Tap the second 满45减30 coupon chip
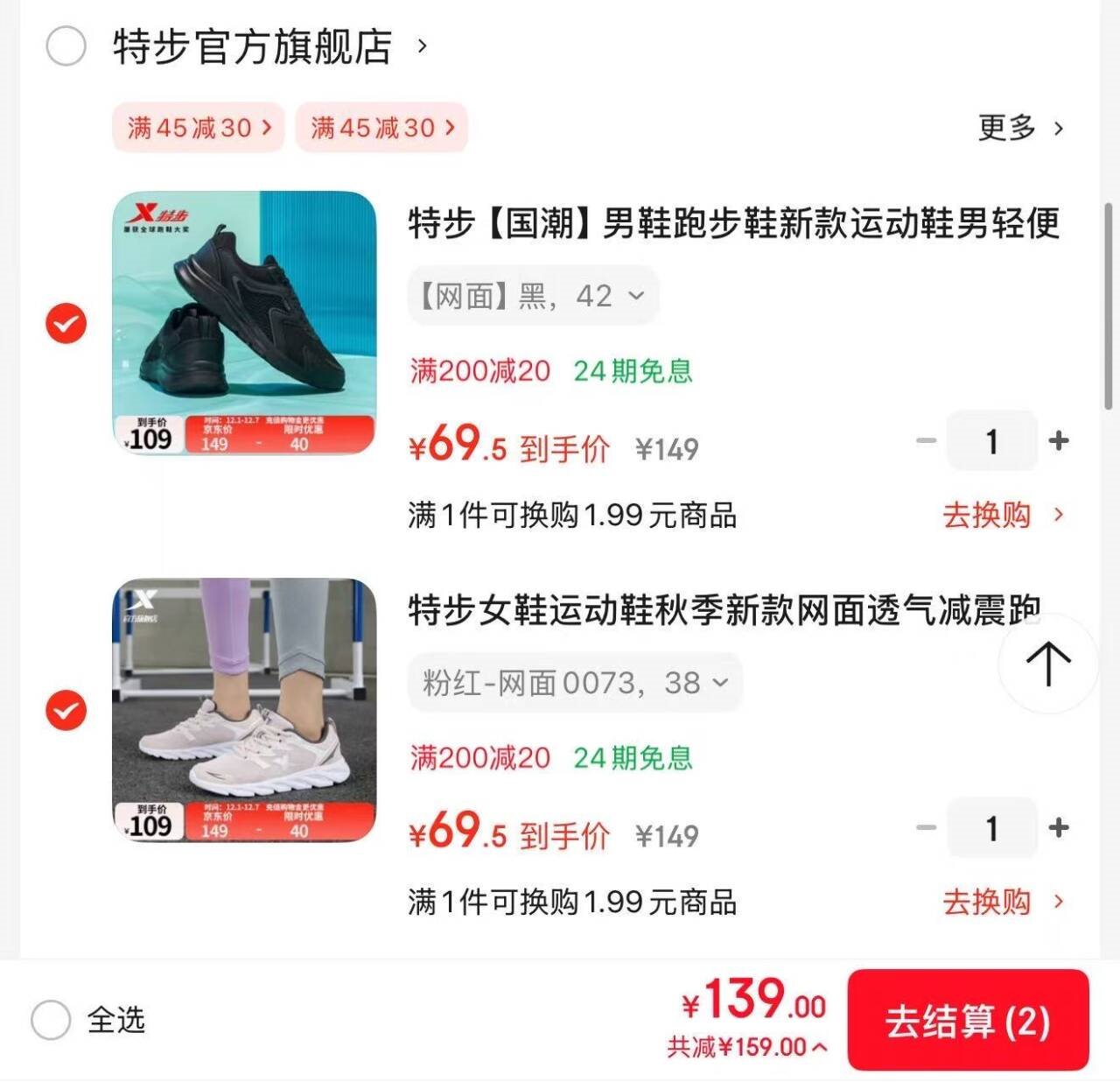 381,128
